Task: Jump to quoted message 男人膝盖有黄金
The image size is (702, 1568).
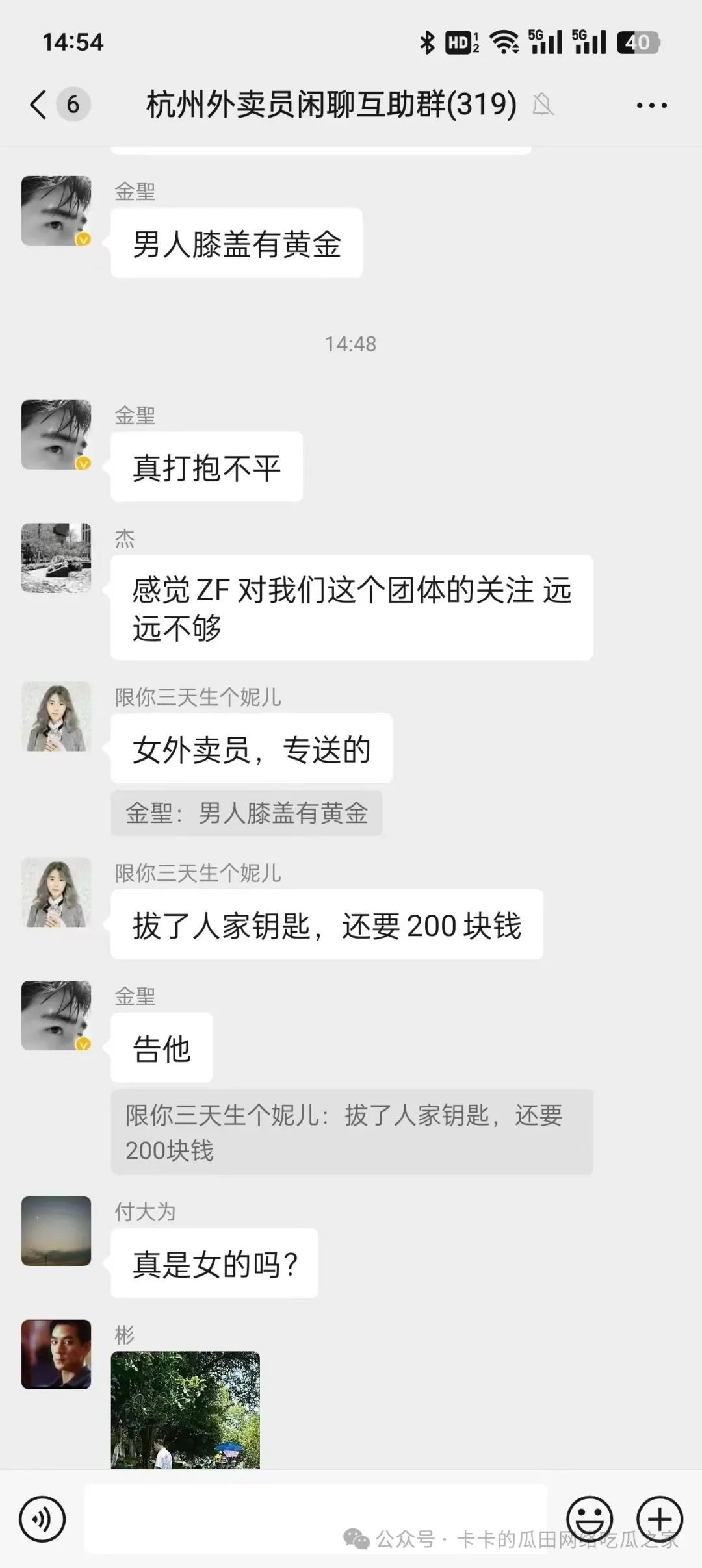Action: point(246,813)
